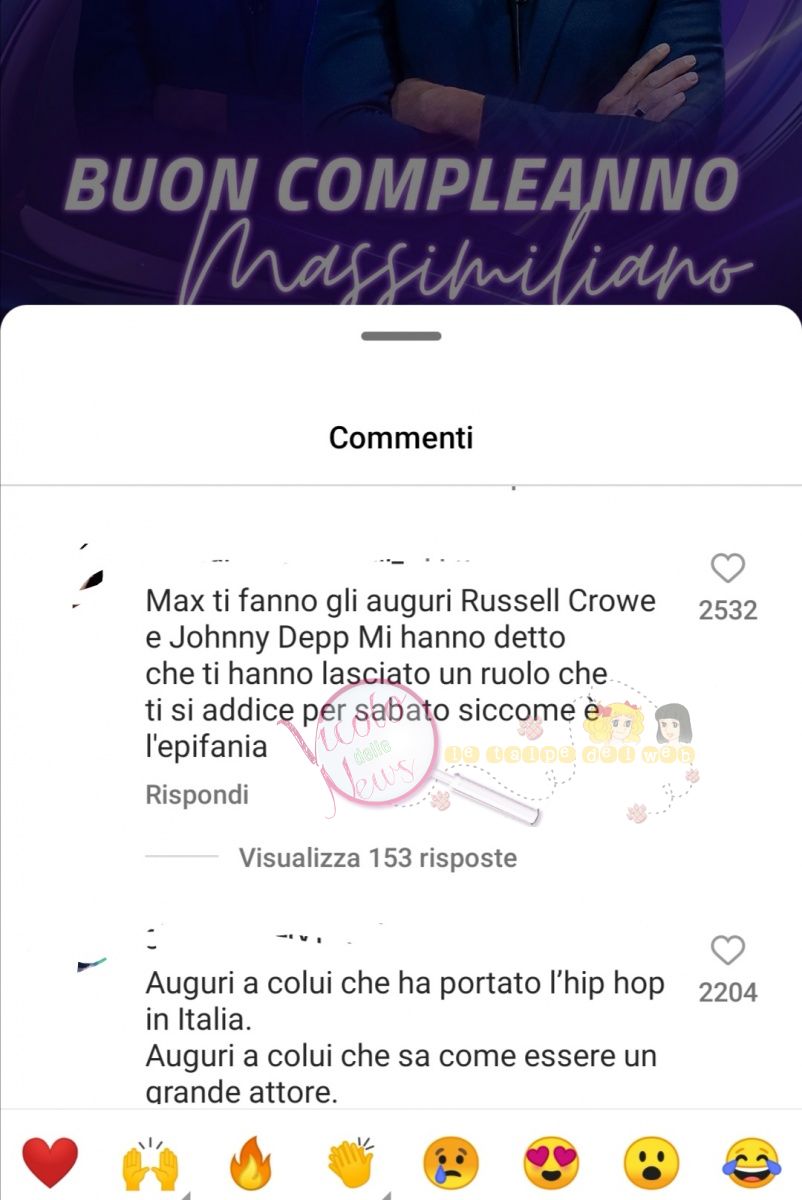Send the heart-eyes emoji reaction
802x1200 pixels.
coord(551,1164)
